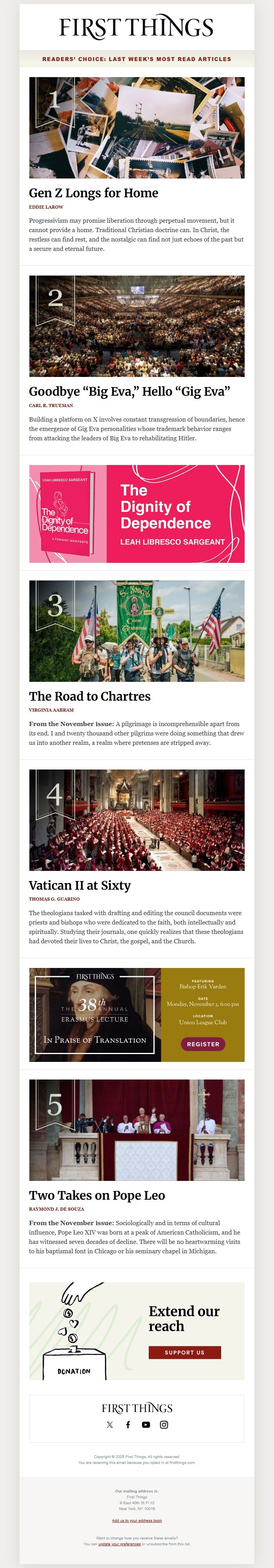Read Goodbye "Big Eva," Hello "Gig Eva" headline
Image resolution: width=274 pixels, height=1568 pixels.
129,391
